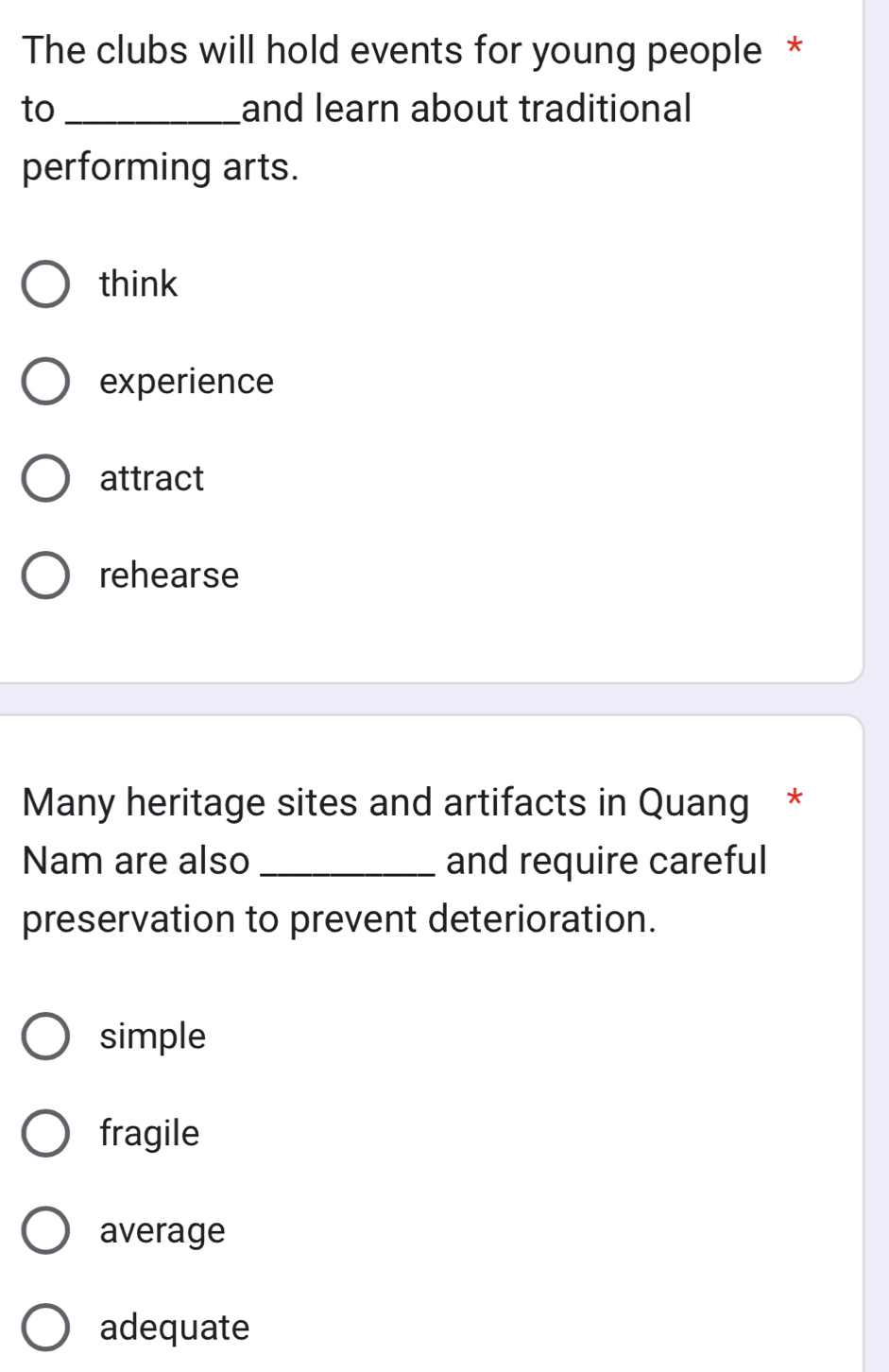Pick 'adequate' as the answer
The height and width of the screenshot is (1372, 889).
point(45,1328)
